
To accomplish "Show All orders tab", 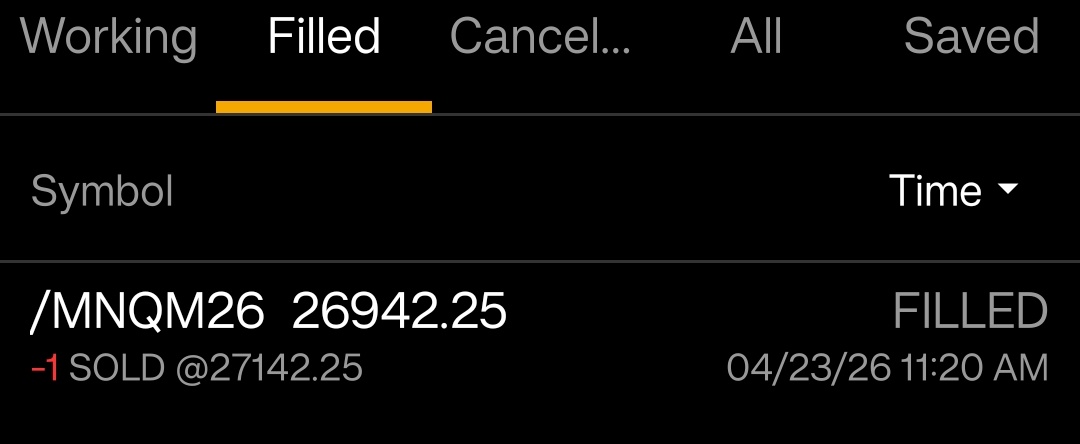I will click(756, 38).
